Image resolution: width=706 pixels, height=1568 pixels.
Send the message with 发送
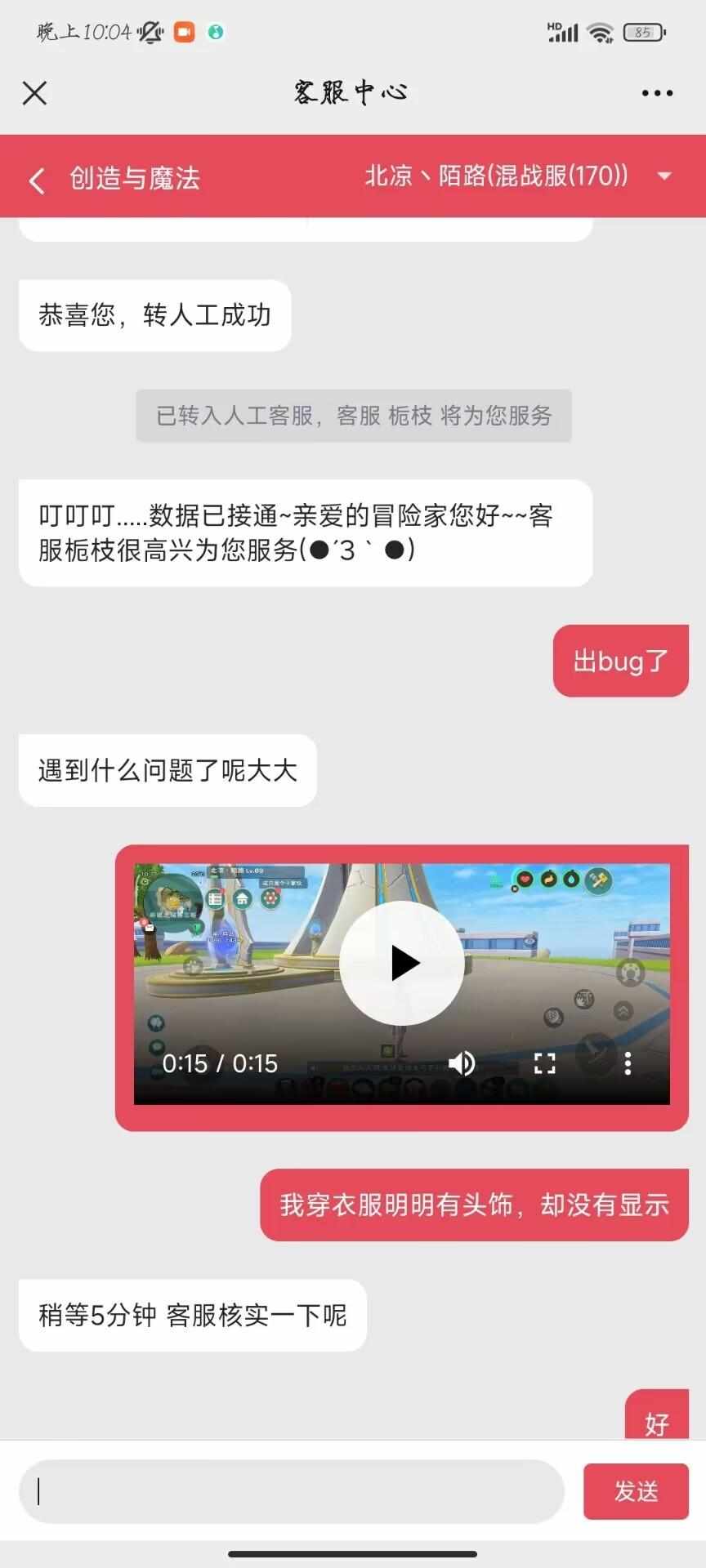pos(636,1491)
